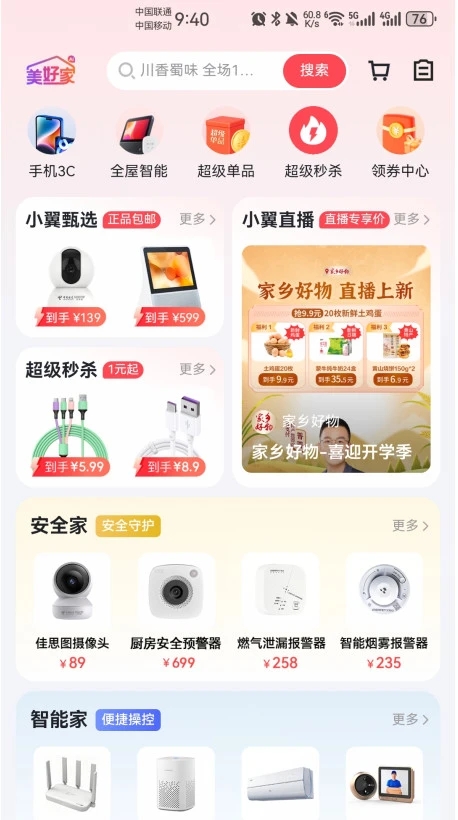View more in 安全家 section
The width and height of the screenshot is (458, 820).
click(x=410, y=526)
